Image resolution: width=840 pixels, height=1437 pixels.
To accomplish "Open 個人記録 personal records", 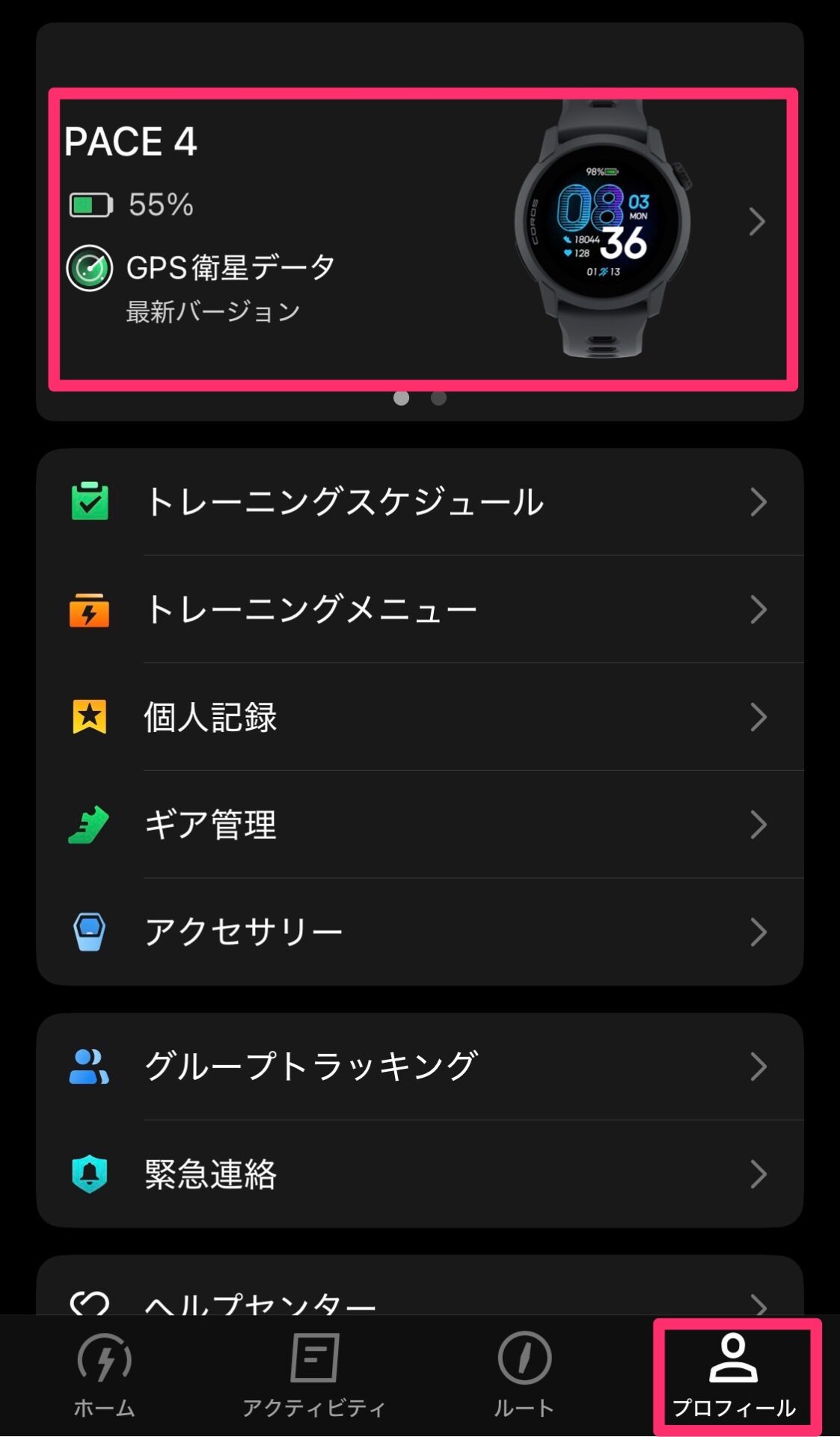I will pos(419,717).
